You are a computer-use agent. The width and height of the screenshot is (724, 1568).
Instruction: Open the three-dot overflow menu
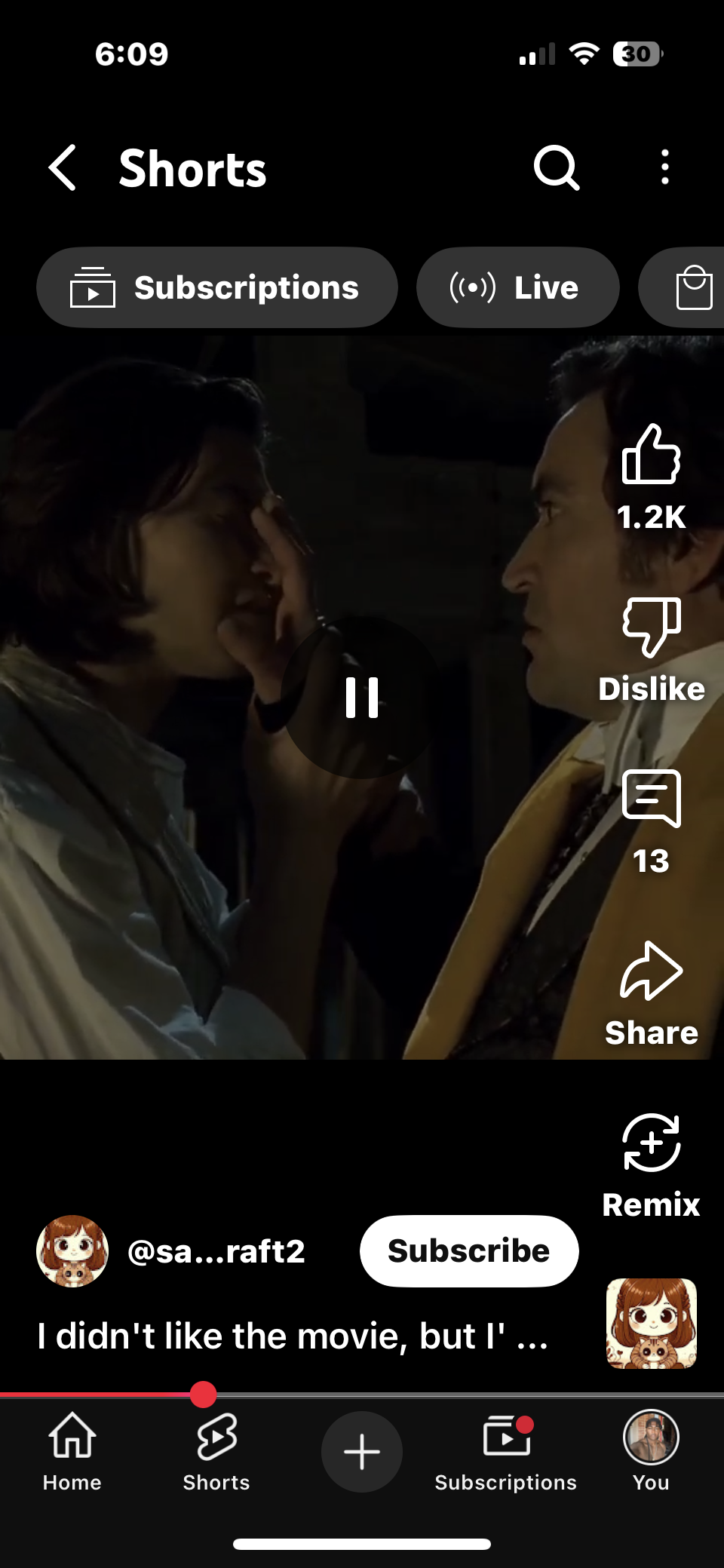(664, 167)
